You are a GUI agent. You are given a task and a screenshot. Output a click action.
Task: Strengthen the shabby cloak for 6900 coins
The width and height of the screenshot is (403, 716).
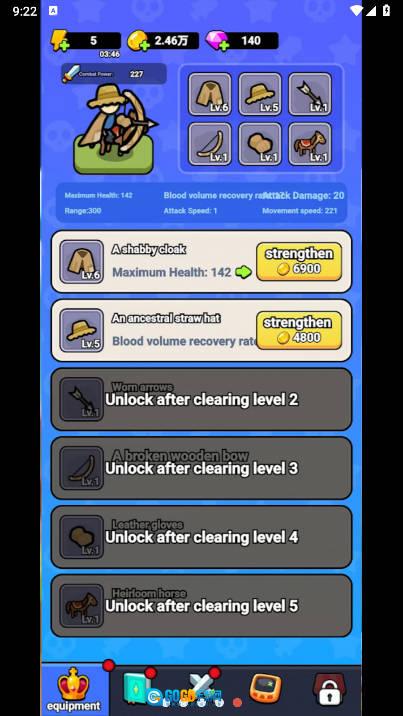299,262
